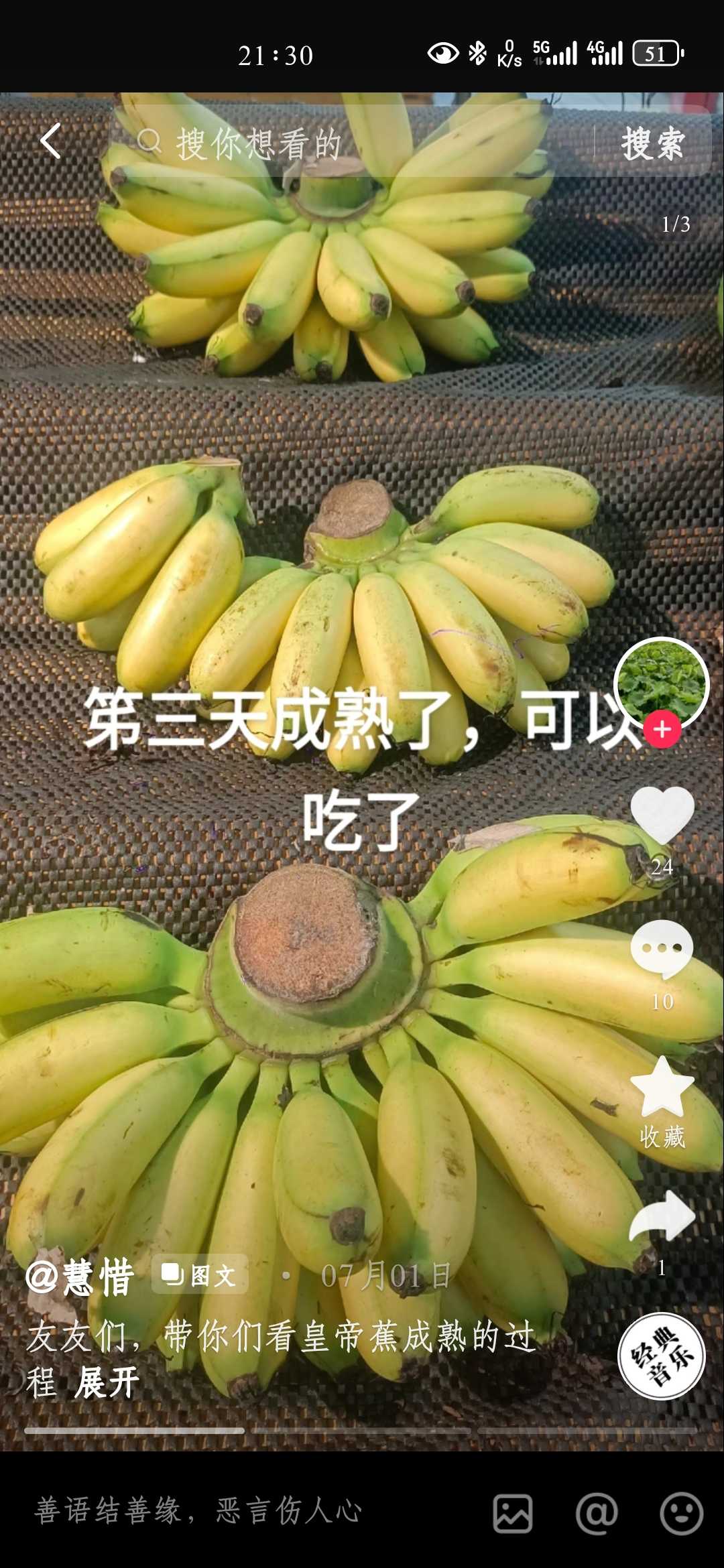Follow the author with the red plus
724x1568 pixels.
[x=662, y=729]
